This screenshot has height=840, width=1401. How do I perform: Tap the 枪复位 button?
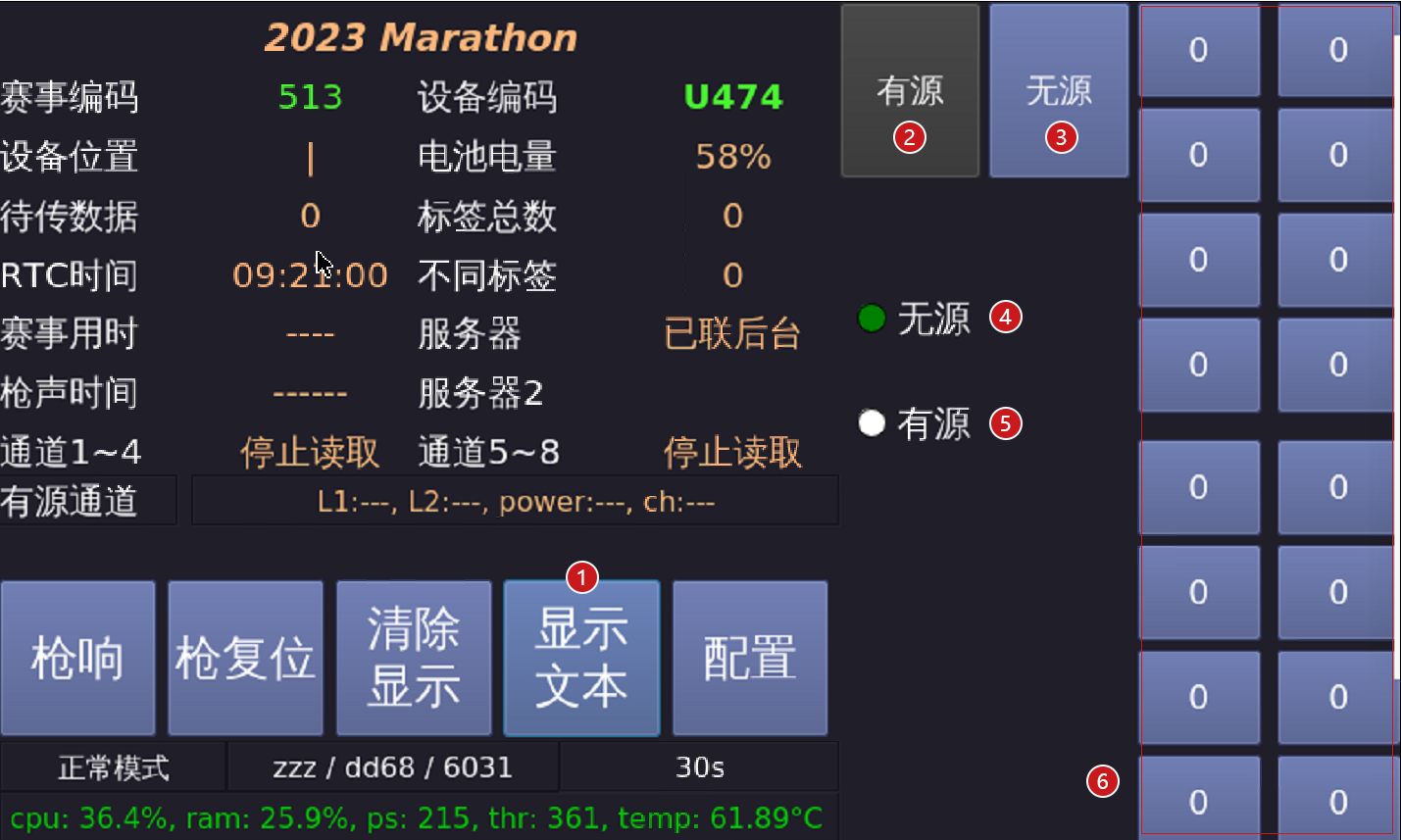coord(245,658)
